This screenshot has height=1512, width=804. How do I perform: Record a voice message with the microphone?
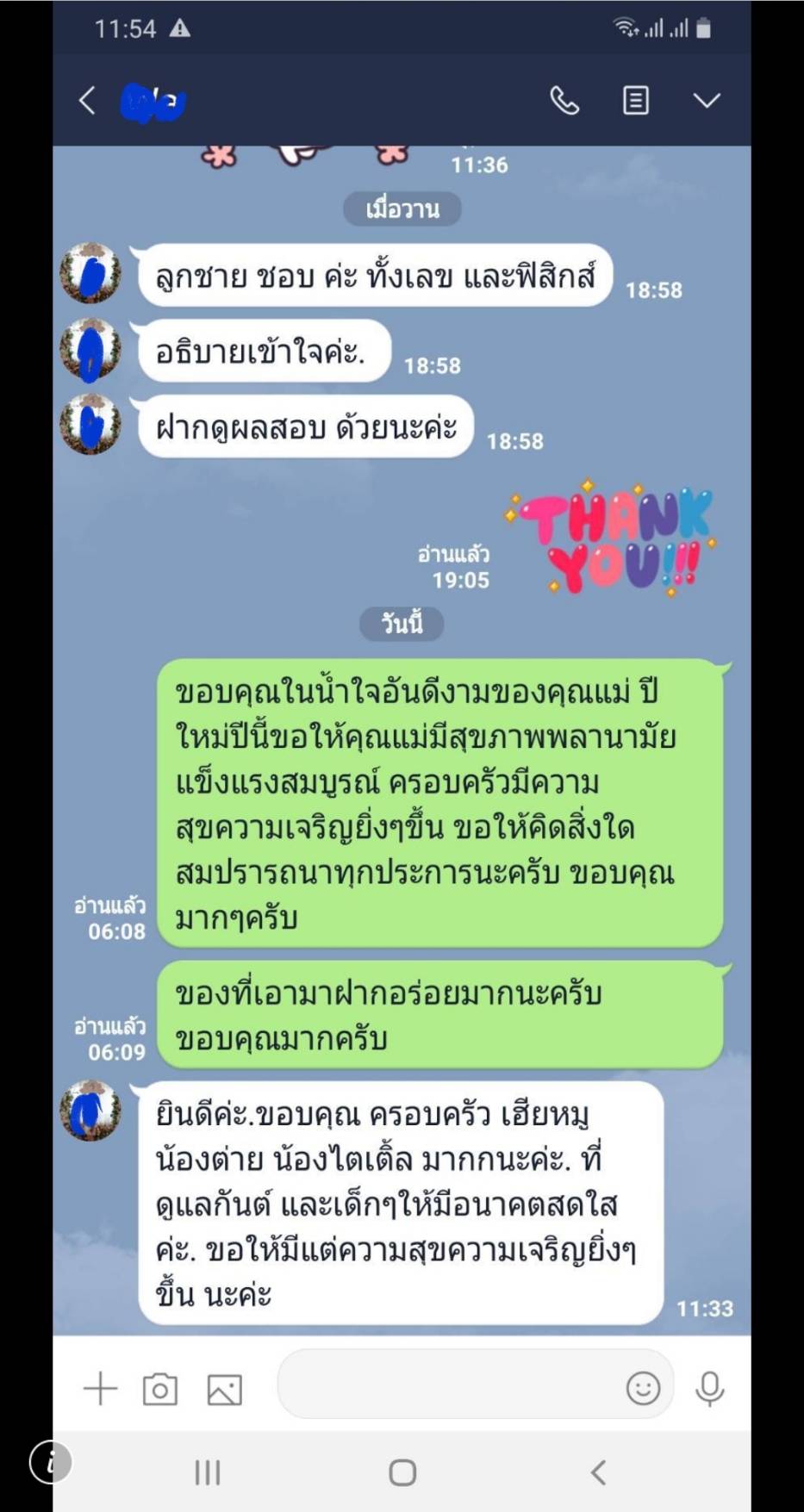click(710, 1389)
